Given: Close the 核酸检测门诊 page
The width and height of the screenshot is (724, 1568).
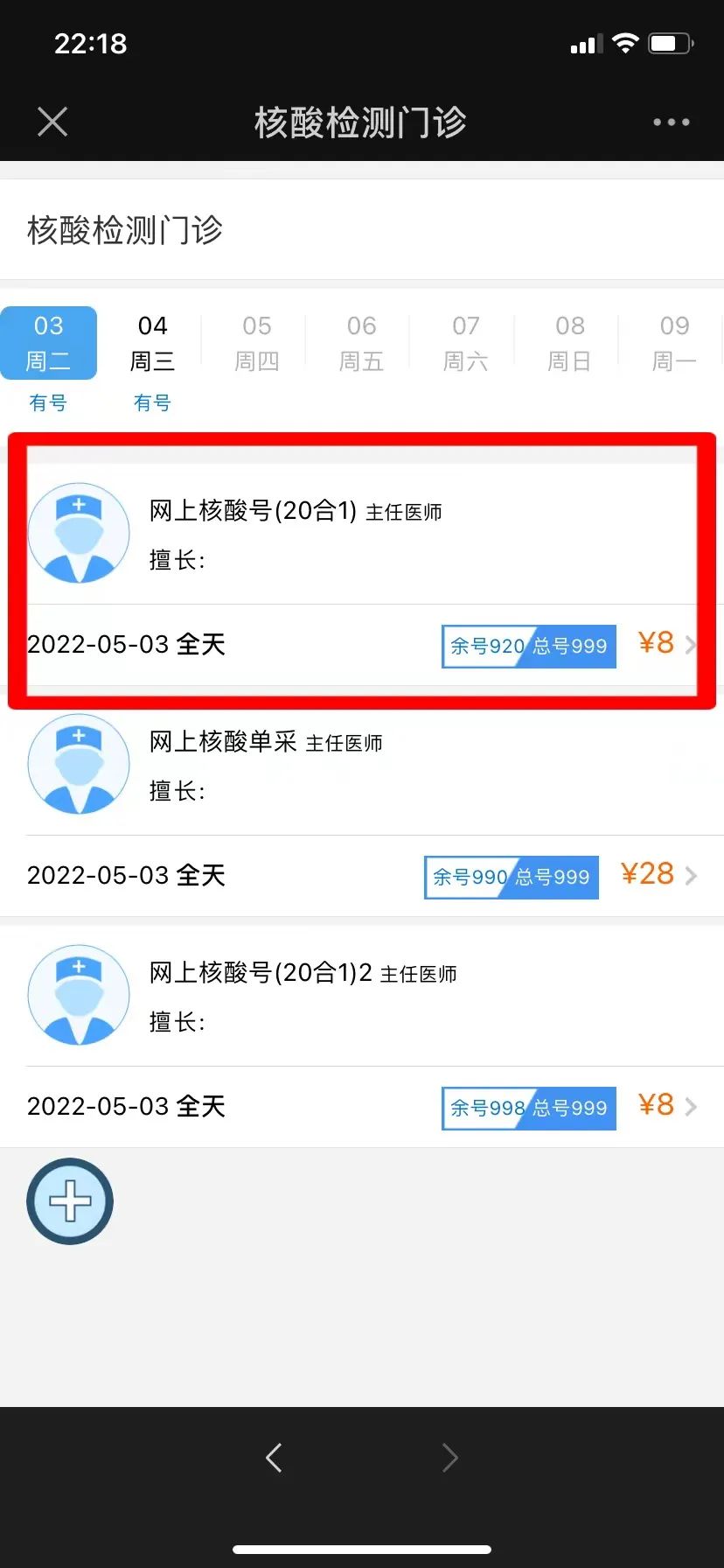Looking at the screenshot, I should tap(52, 122).
